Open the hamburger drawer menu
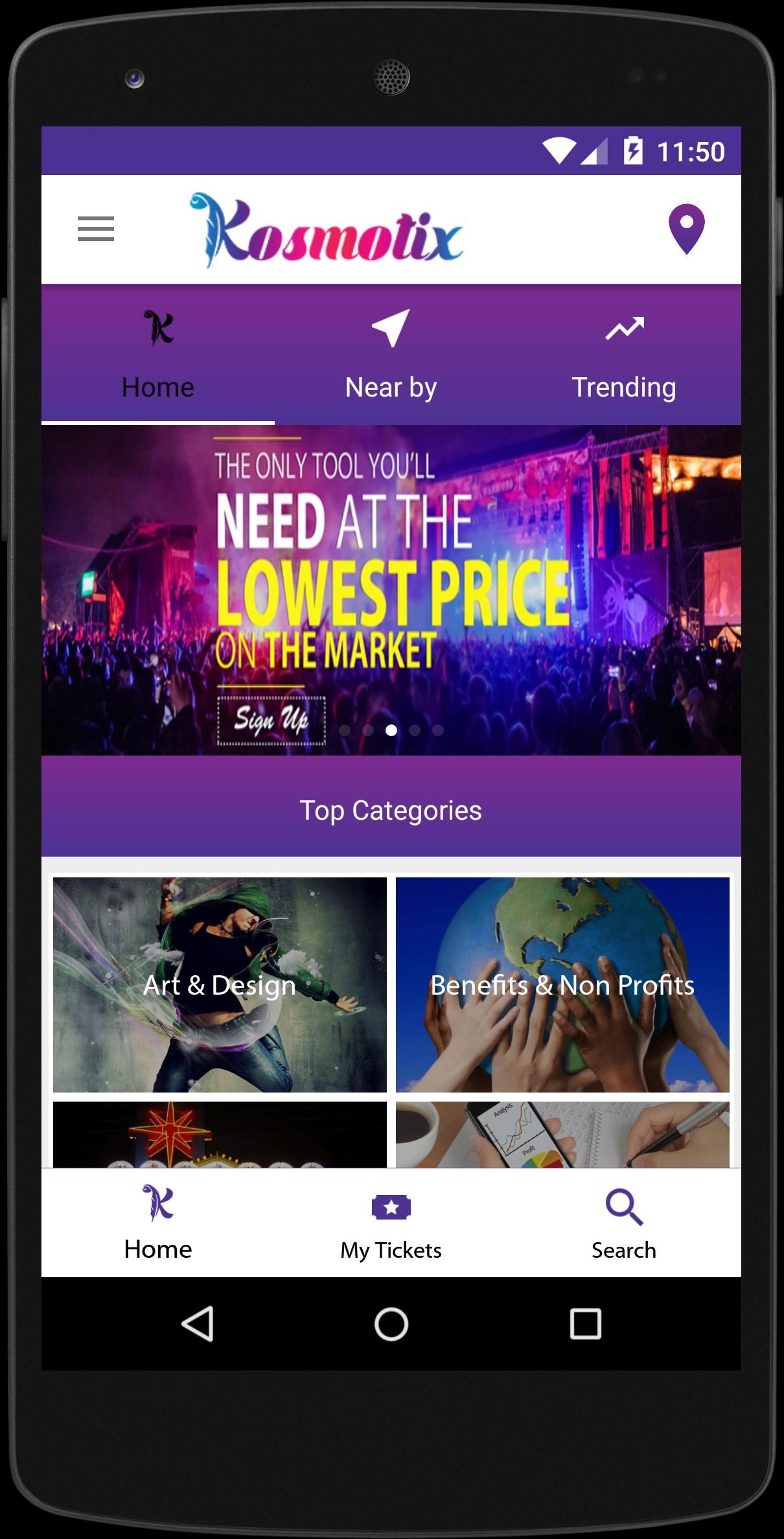Screen dimensions: 784x1539 tap(96, 229)
